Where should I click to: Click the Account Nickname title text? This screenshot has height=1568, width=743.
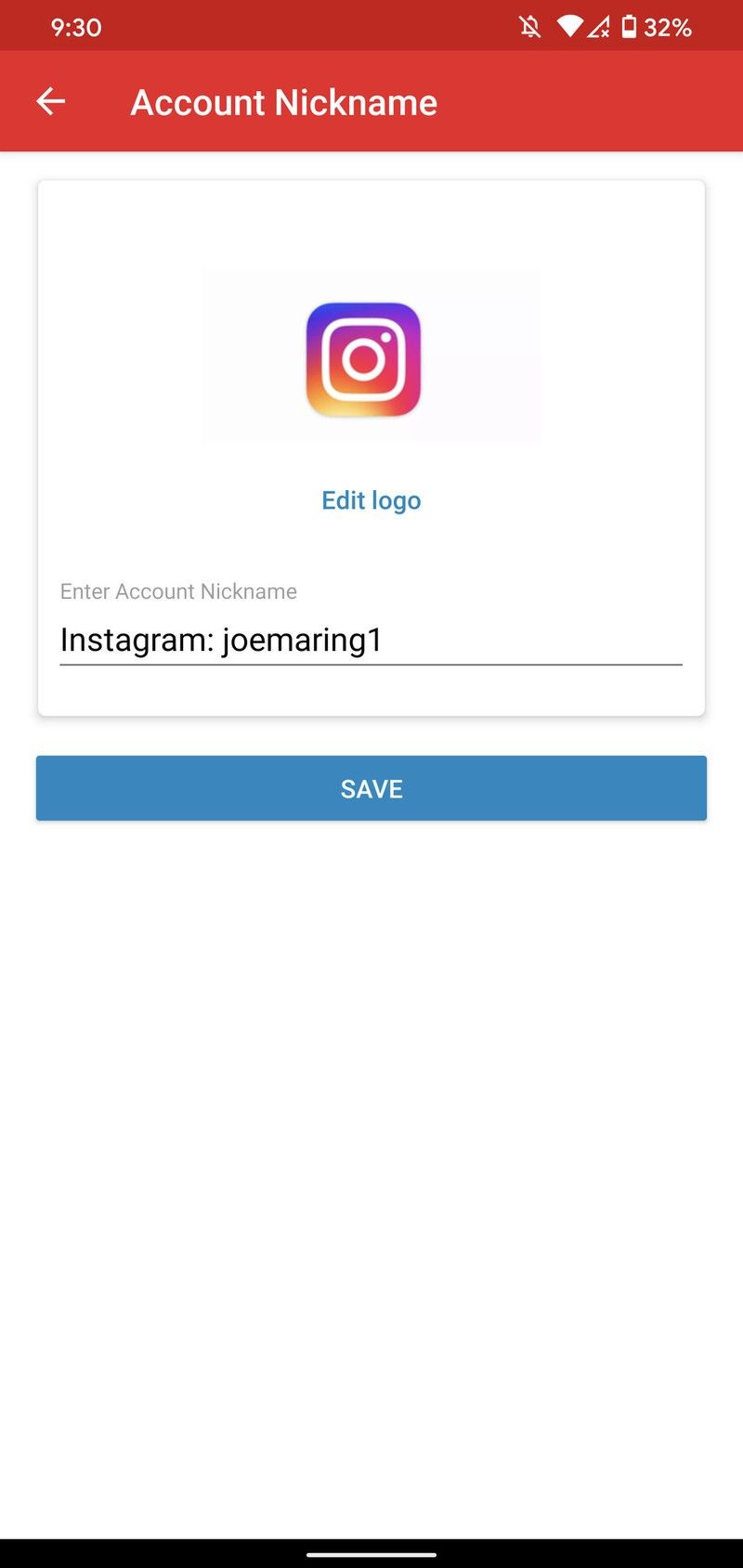tap(284, 102)
